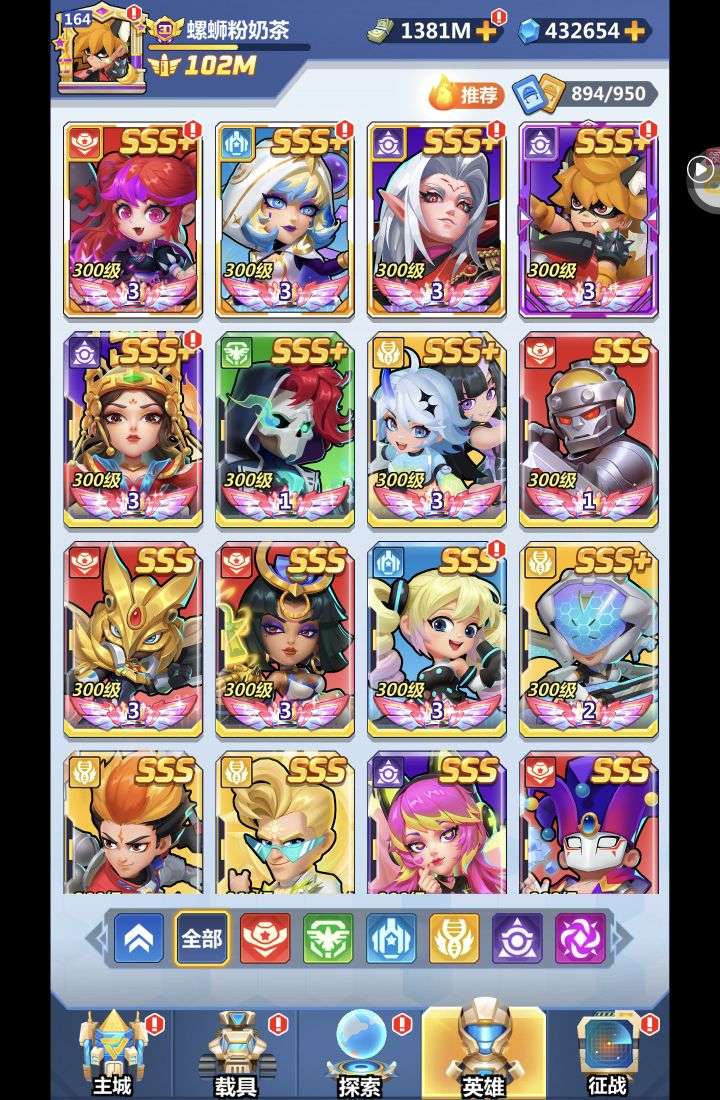Open the blonde pigtails SSS hero card
The height and width of the screenshot is (1100, 720).
point(437,640)
